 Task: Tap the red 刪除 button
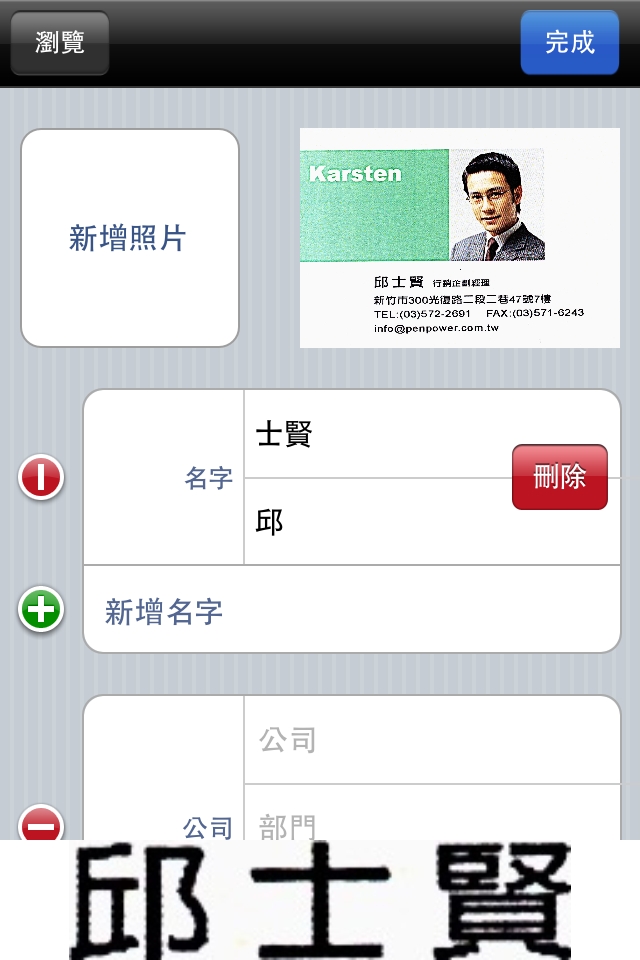click(x=559, y=477)
